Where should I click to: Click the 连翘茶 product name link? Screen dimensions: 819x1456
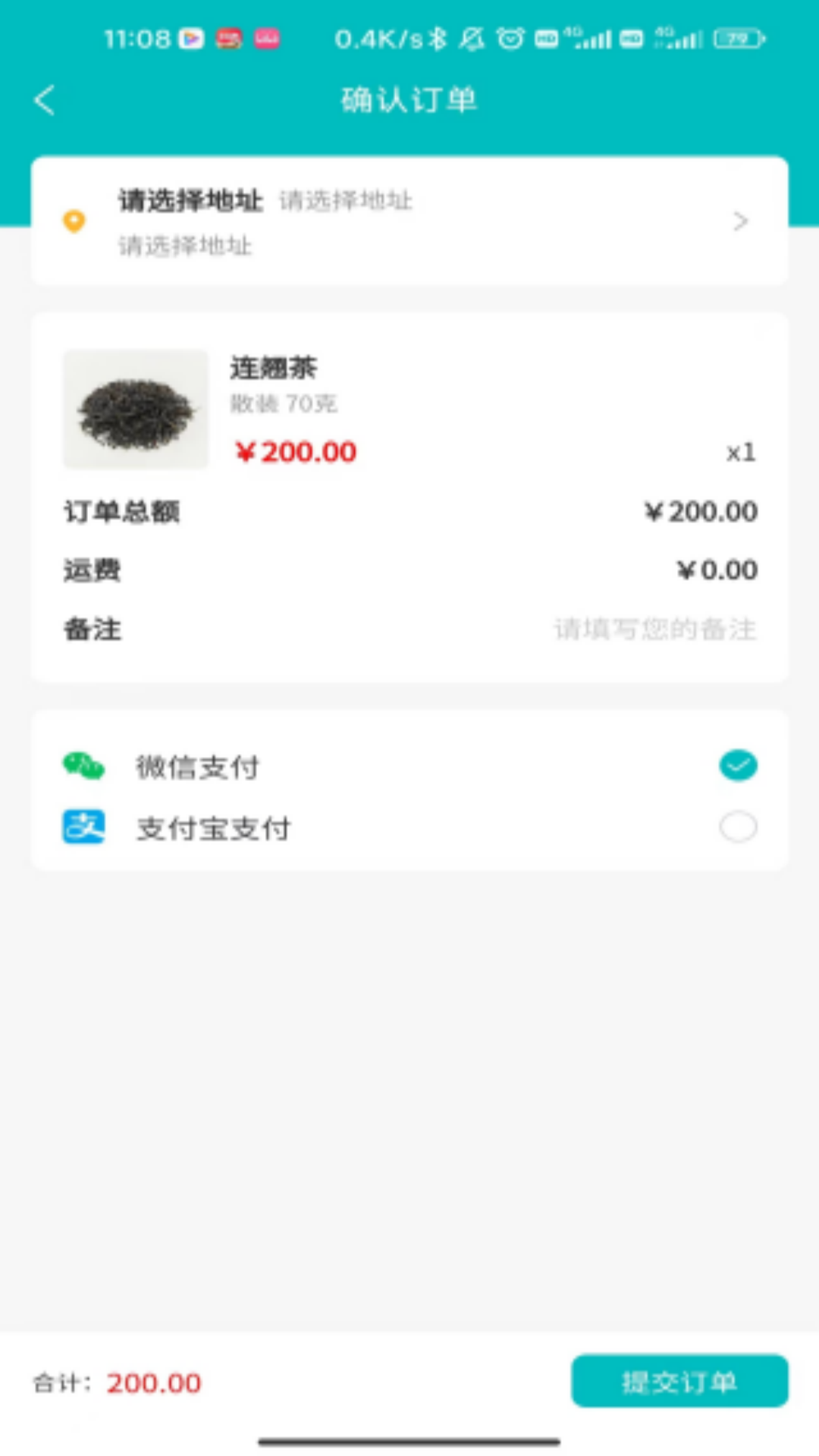point(274,369)
